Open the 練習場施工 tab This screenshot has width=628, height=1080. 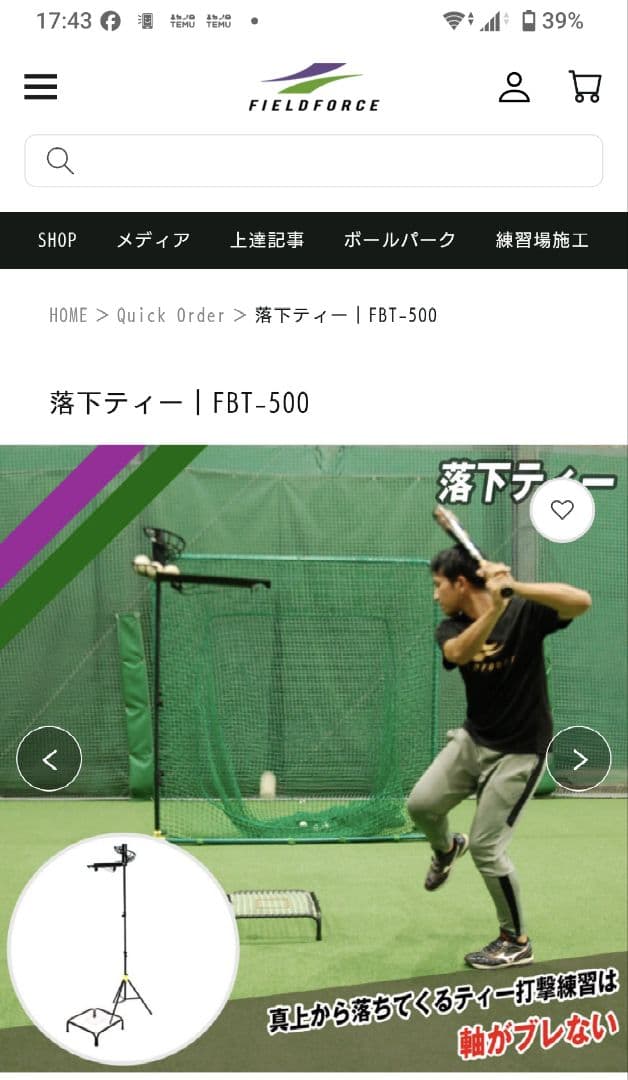coord(542,240)
